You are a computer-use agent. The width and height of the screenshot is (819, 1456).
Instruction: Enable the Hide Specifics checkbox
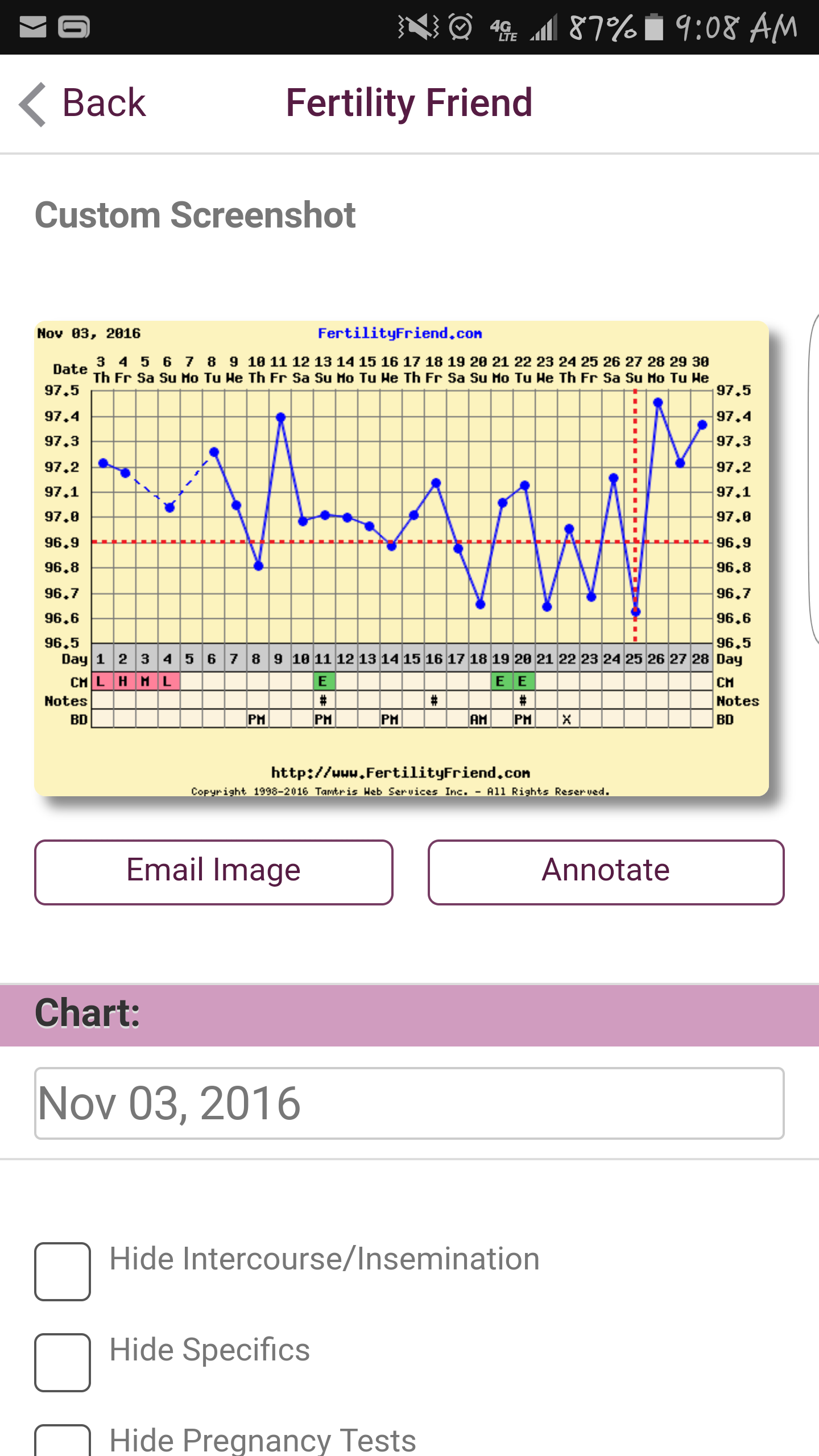click(x=63, y=1362)
